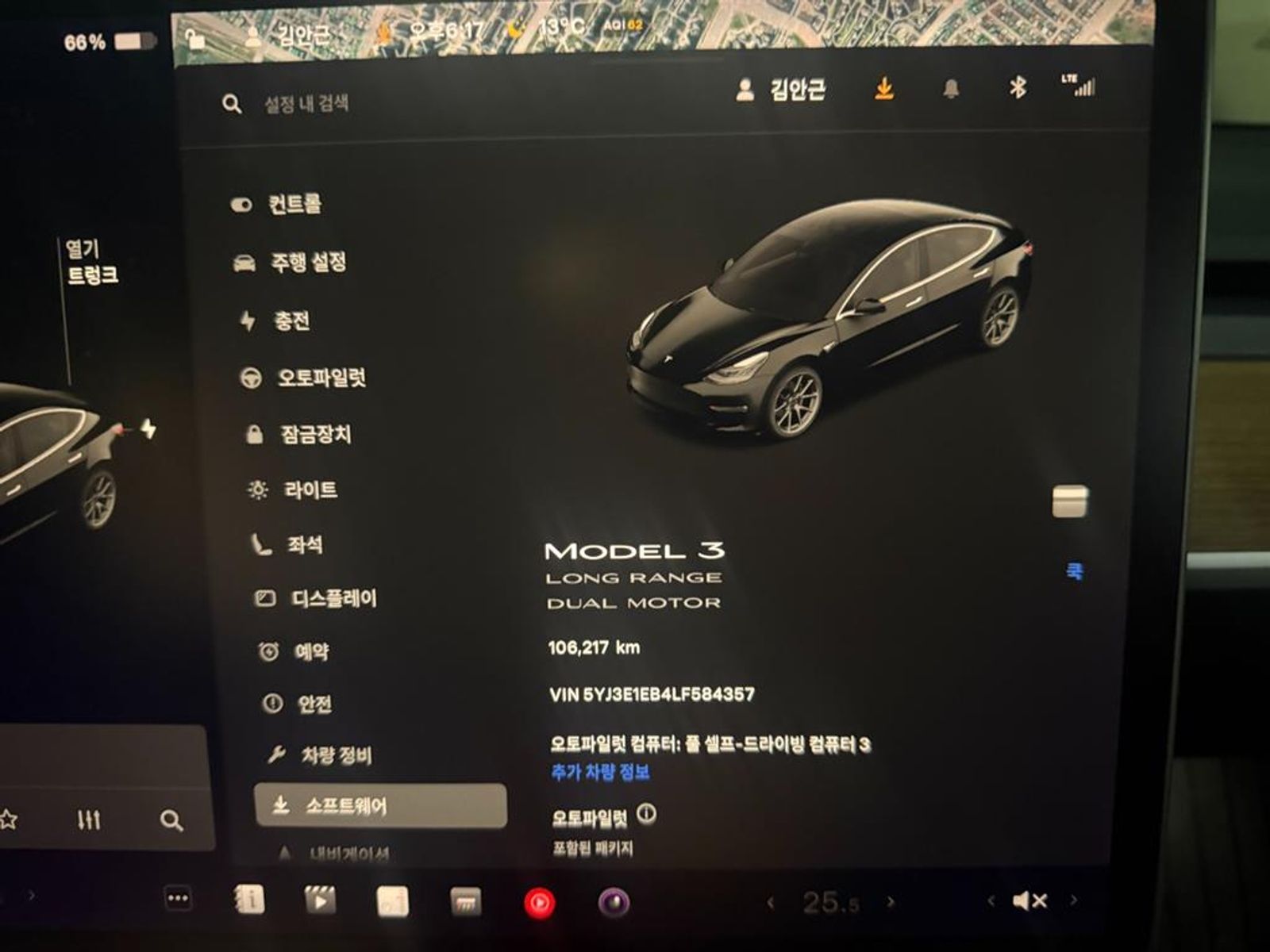1270x952 pixels.
Task: Go to 차량 정비 service menu
Action: (x=335, y=754)
